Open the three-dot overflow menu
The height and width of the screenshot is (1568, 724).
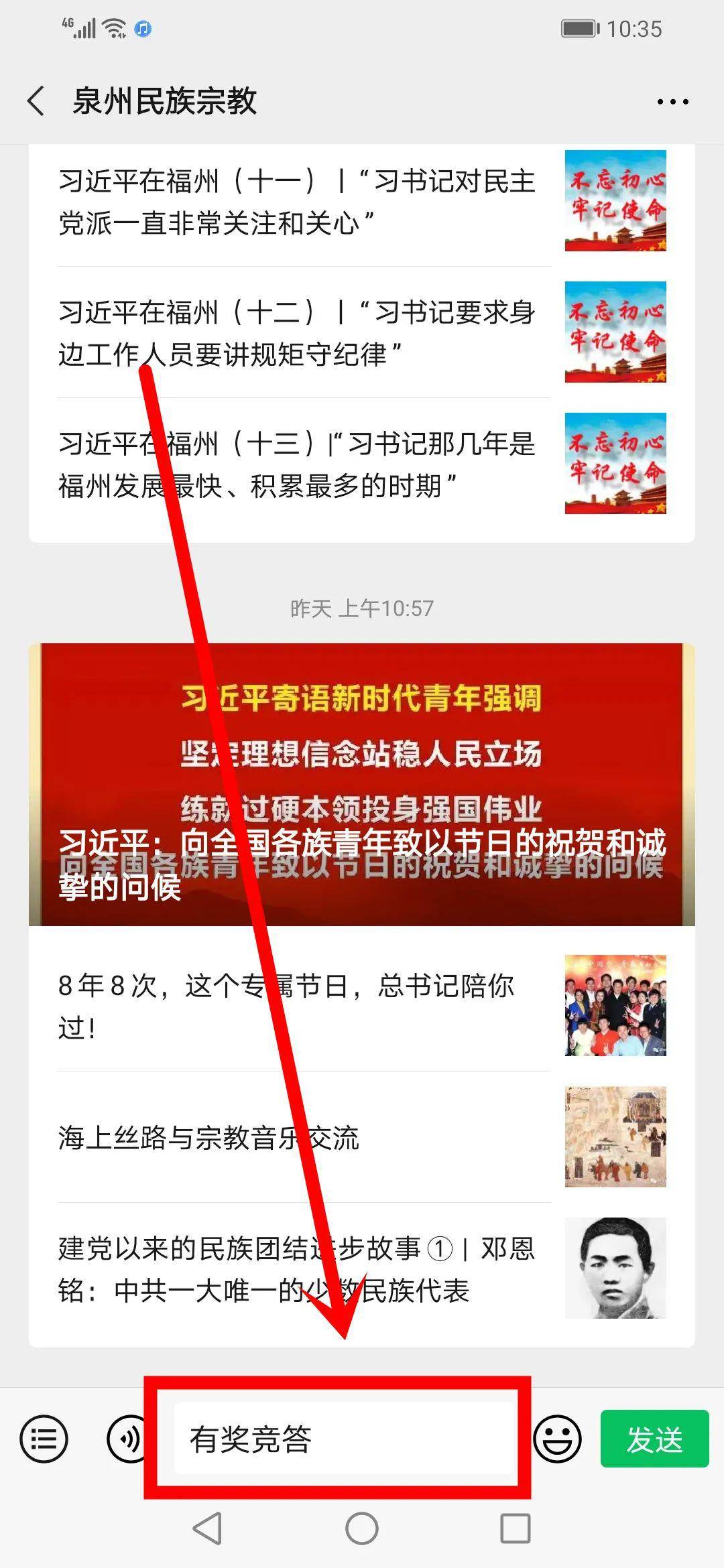pos(672,102)
